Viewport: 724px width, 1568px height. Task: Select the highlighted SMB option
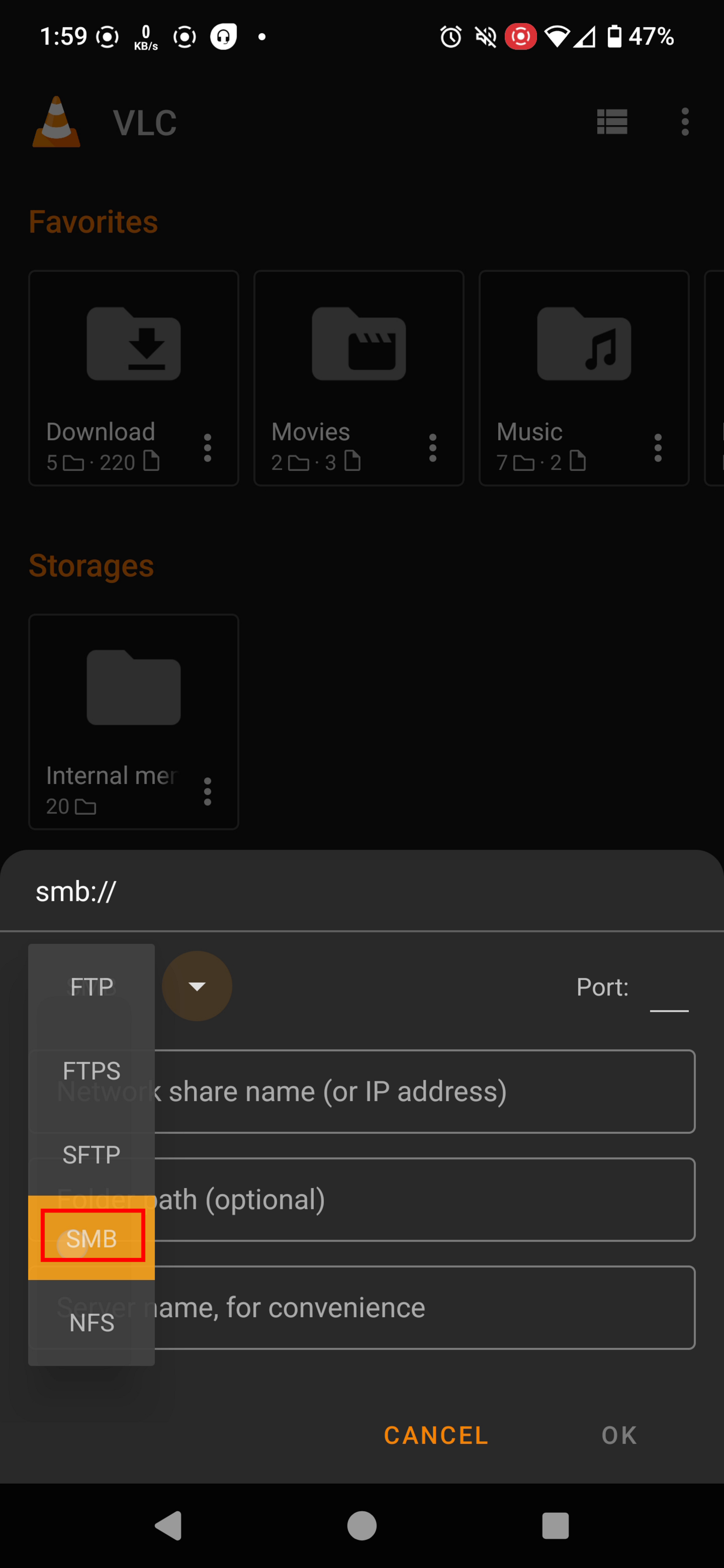[91, 1239]
